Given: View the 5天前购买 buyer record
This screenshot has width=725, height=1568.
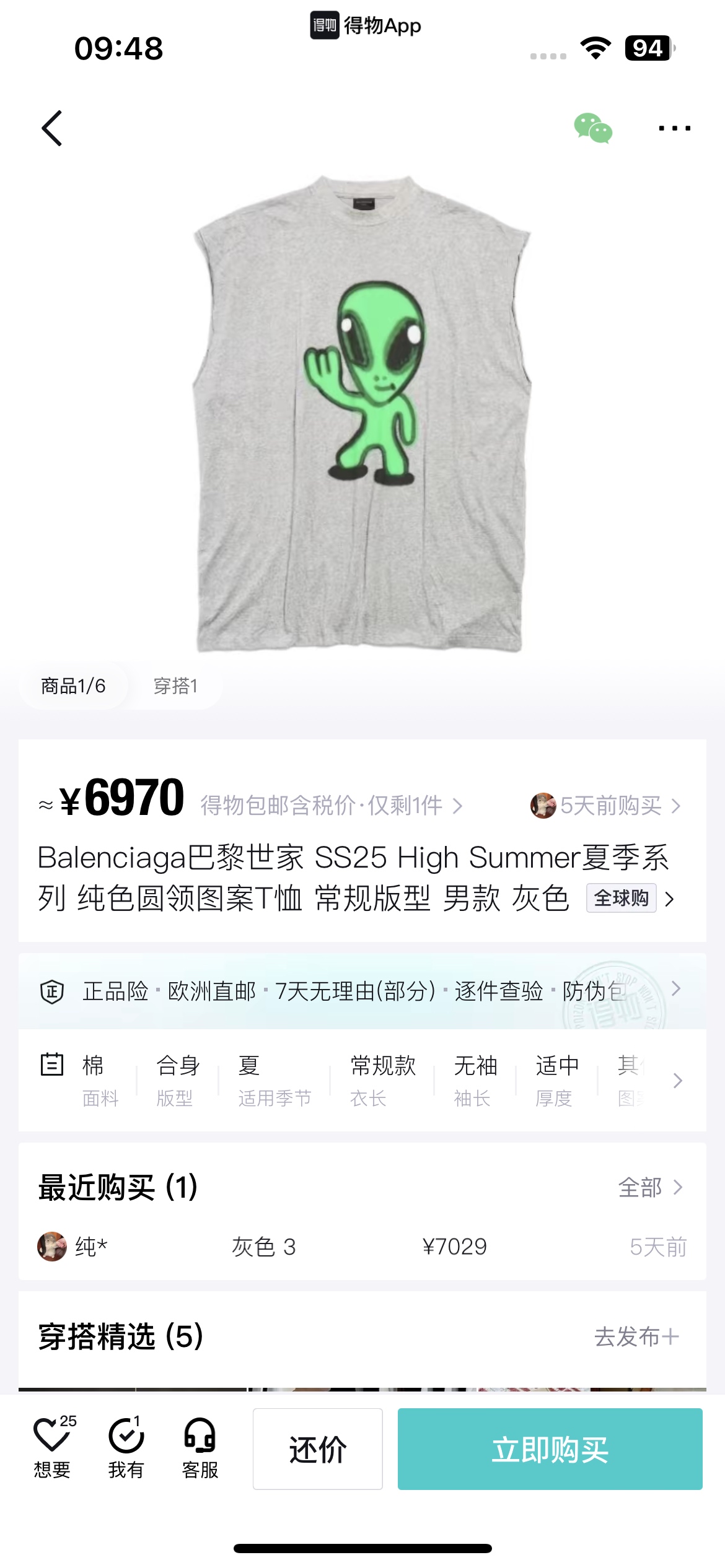Looking at the screenshot, I should (606, 806).
